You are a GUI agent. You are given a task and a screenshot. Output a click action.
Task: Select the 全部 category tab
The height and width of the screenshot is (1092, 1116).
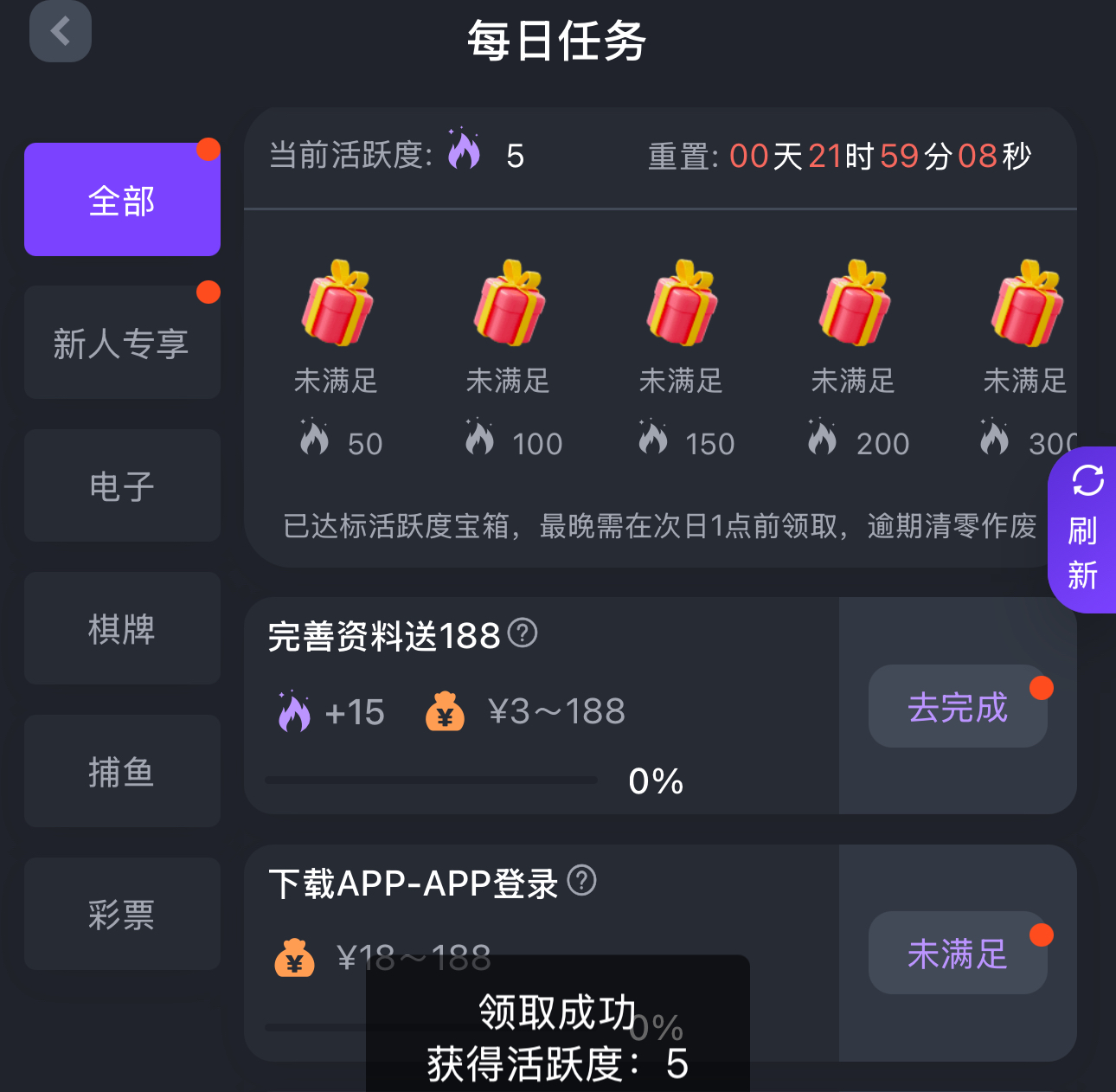click(x=122, y=200)
